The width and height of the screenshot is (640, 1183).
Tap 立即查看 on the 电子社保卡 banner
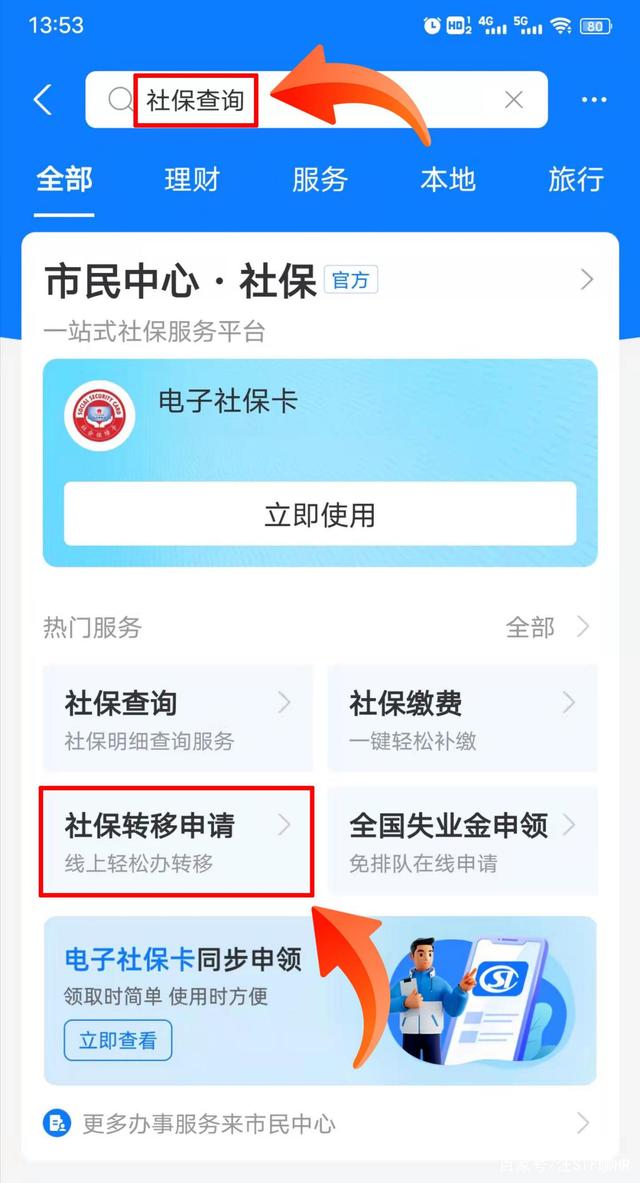coord(118,1040)
